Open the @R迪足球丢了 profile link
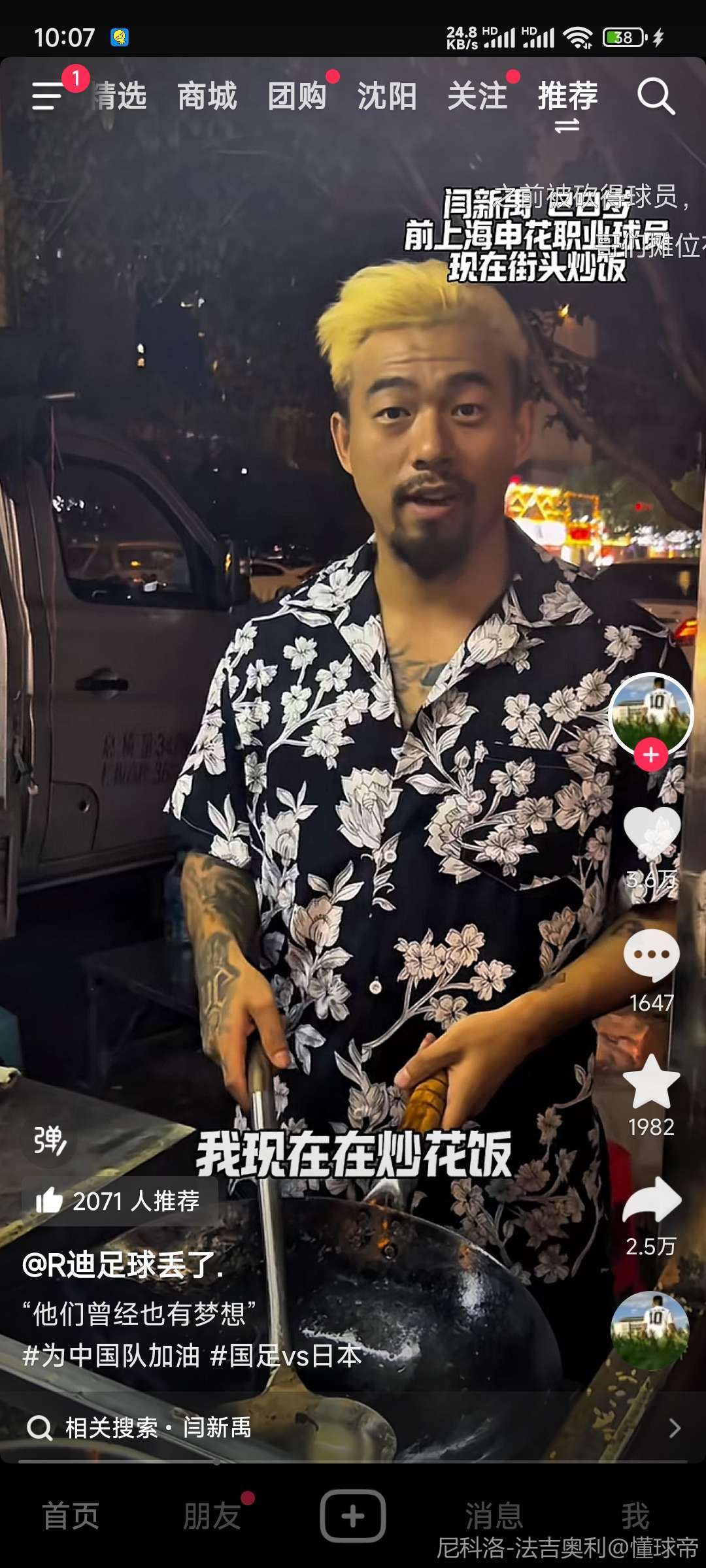 tap(123, 1266)
